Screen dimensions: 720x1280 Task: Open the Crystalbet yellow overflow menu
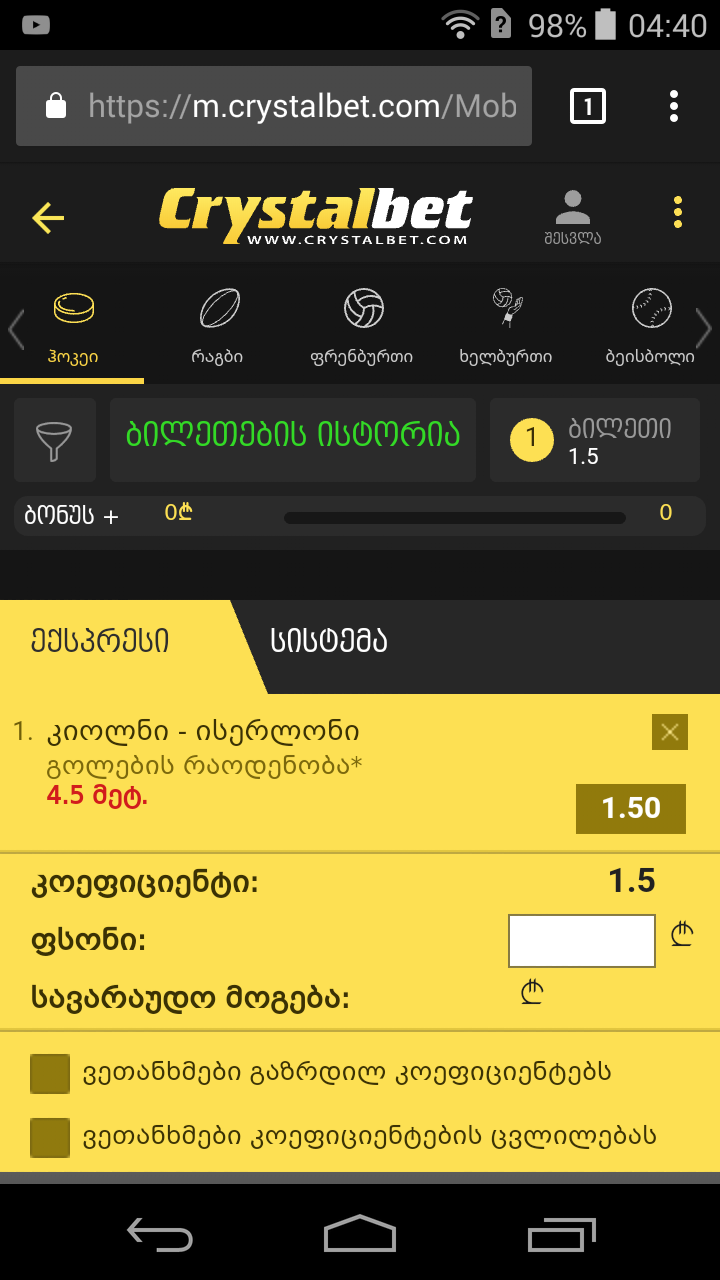coord(678,212)
